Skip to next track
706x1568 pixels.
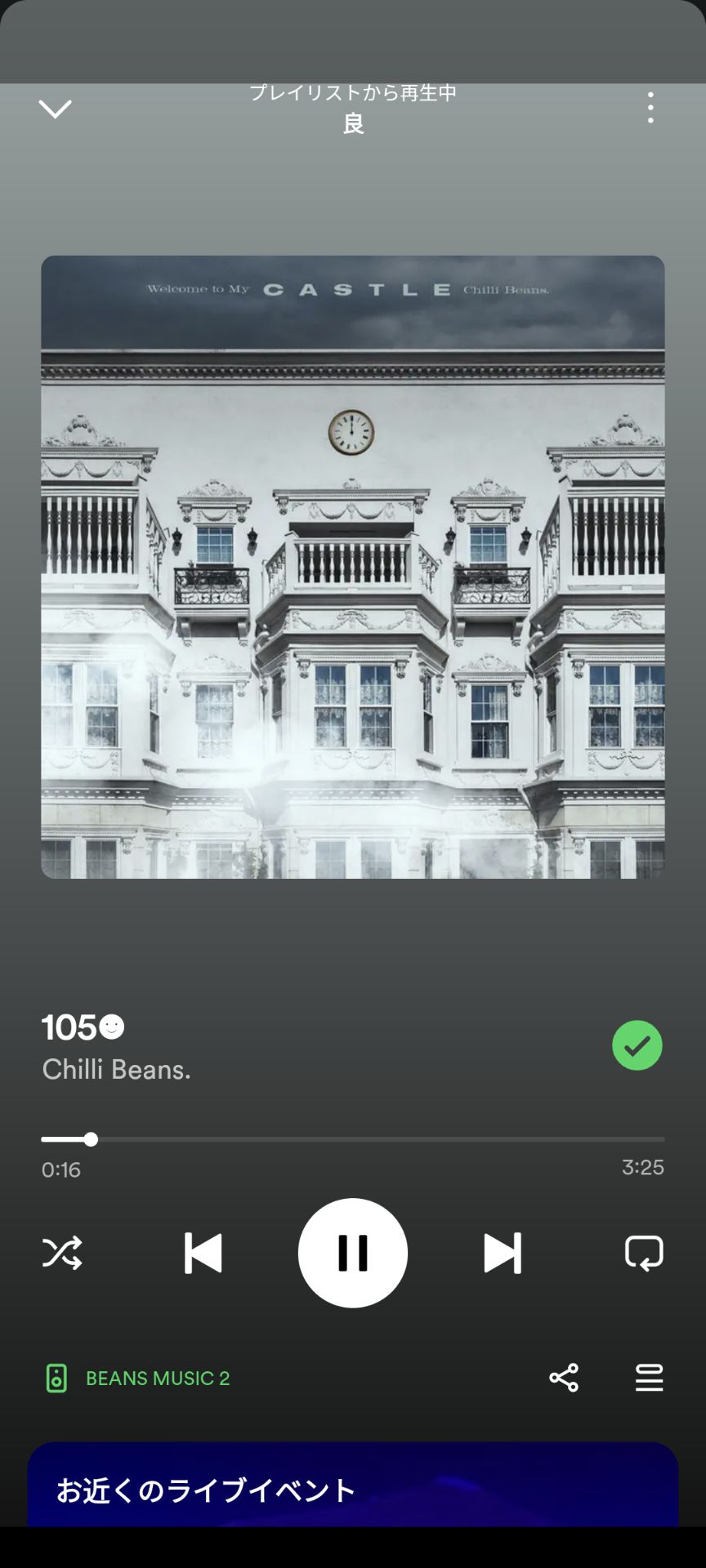[x=502, y=1253]
